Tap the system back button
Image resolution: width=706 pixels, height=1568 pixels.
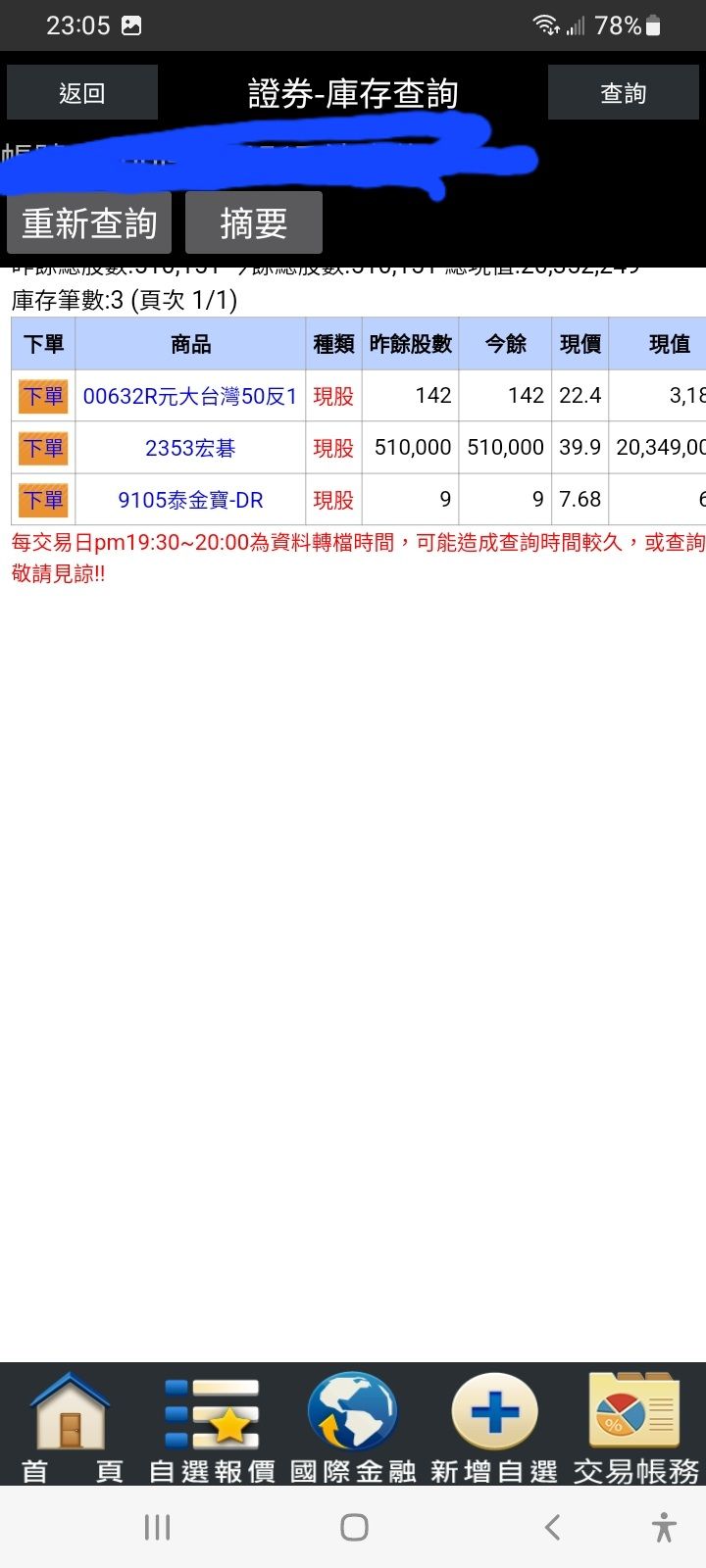click(552, 1527)
